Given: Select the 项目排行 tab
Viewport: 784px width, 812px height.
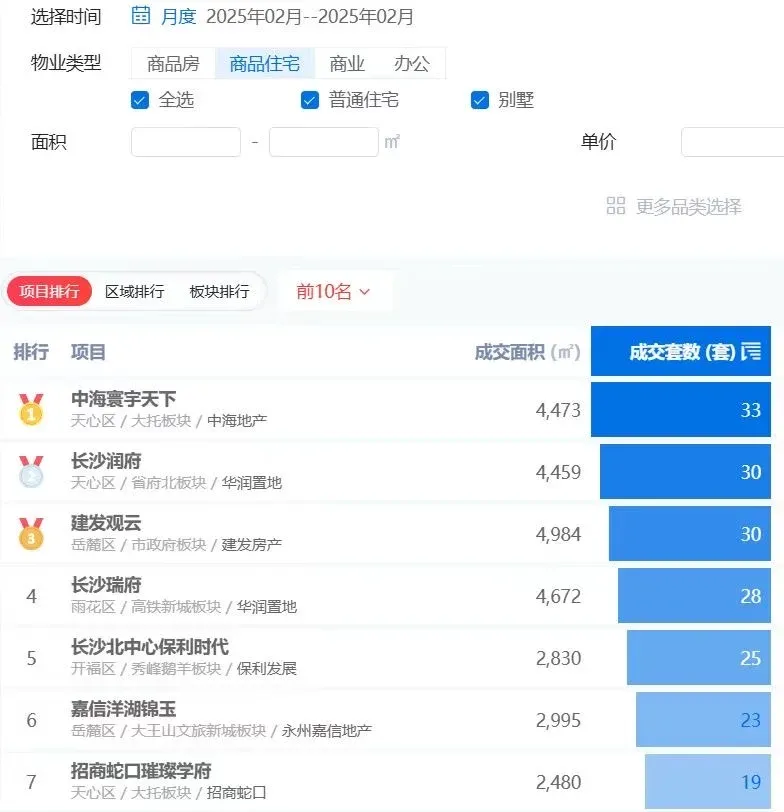Looking at the screenshot, I should coord(50,292).
